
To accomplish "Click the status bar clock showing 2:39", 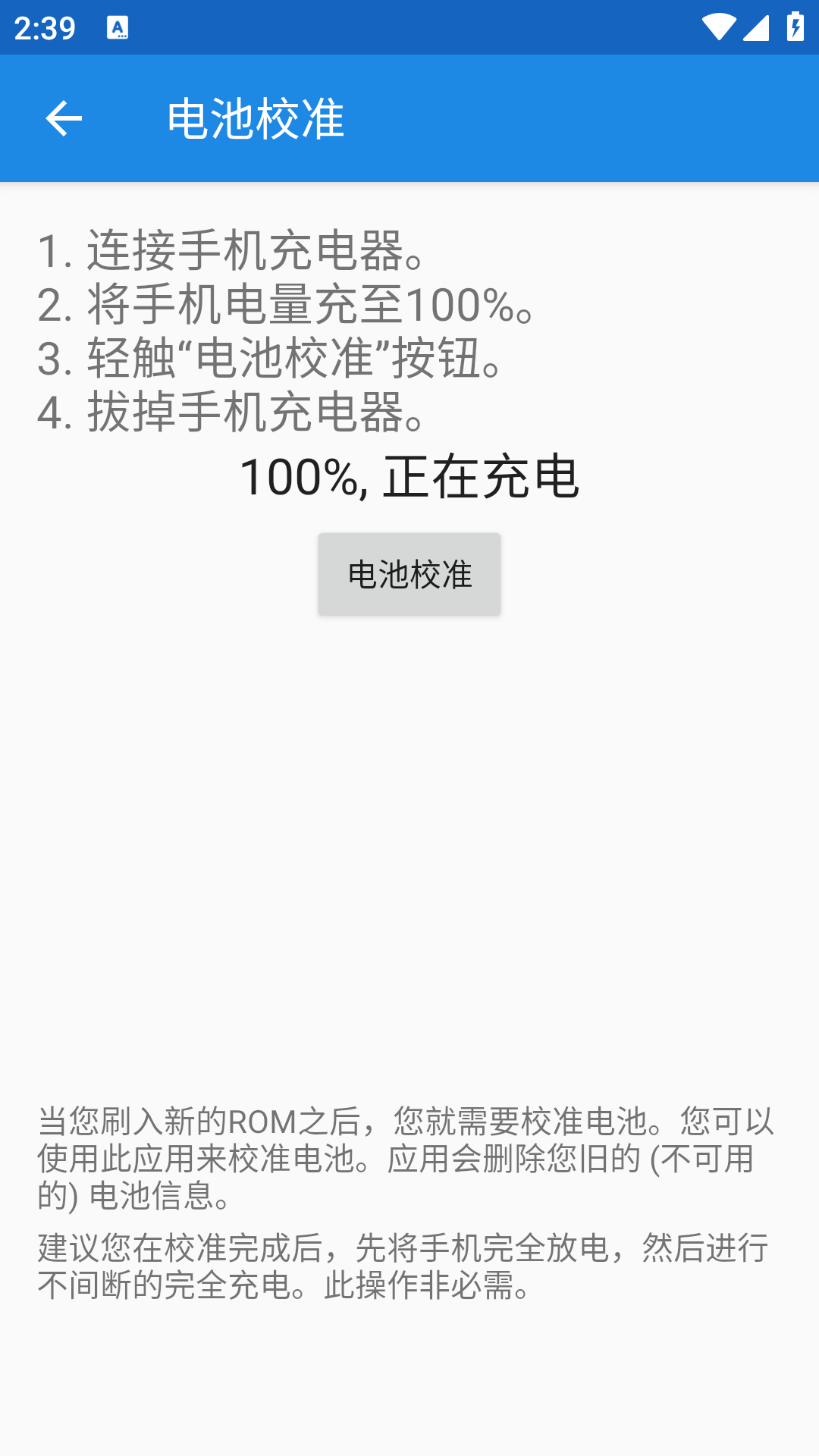I will pyautogui.click(x=45, y=28).
